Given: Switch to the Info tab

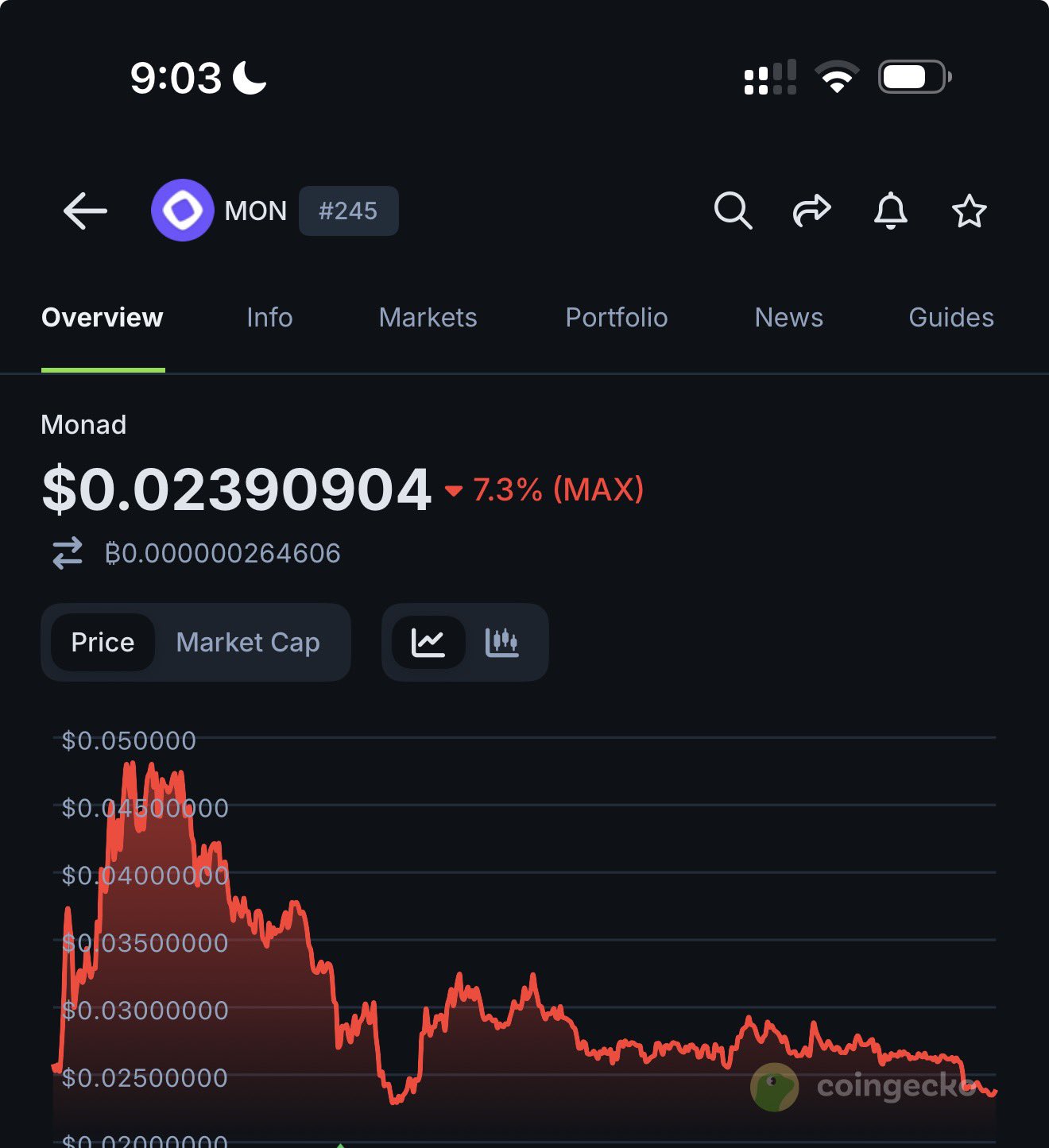Looking at the screenshot, I should click(269, 318).
